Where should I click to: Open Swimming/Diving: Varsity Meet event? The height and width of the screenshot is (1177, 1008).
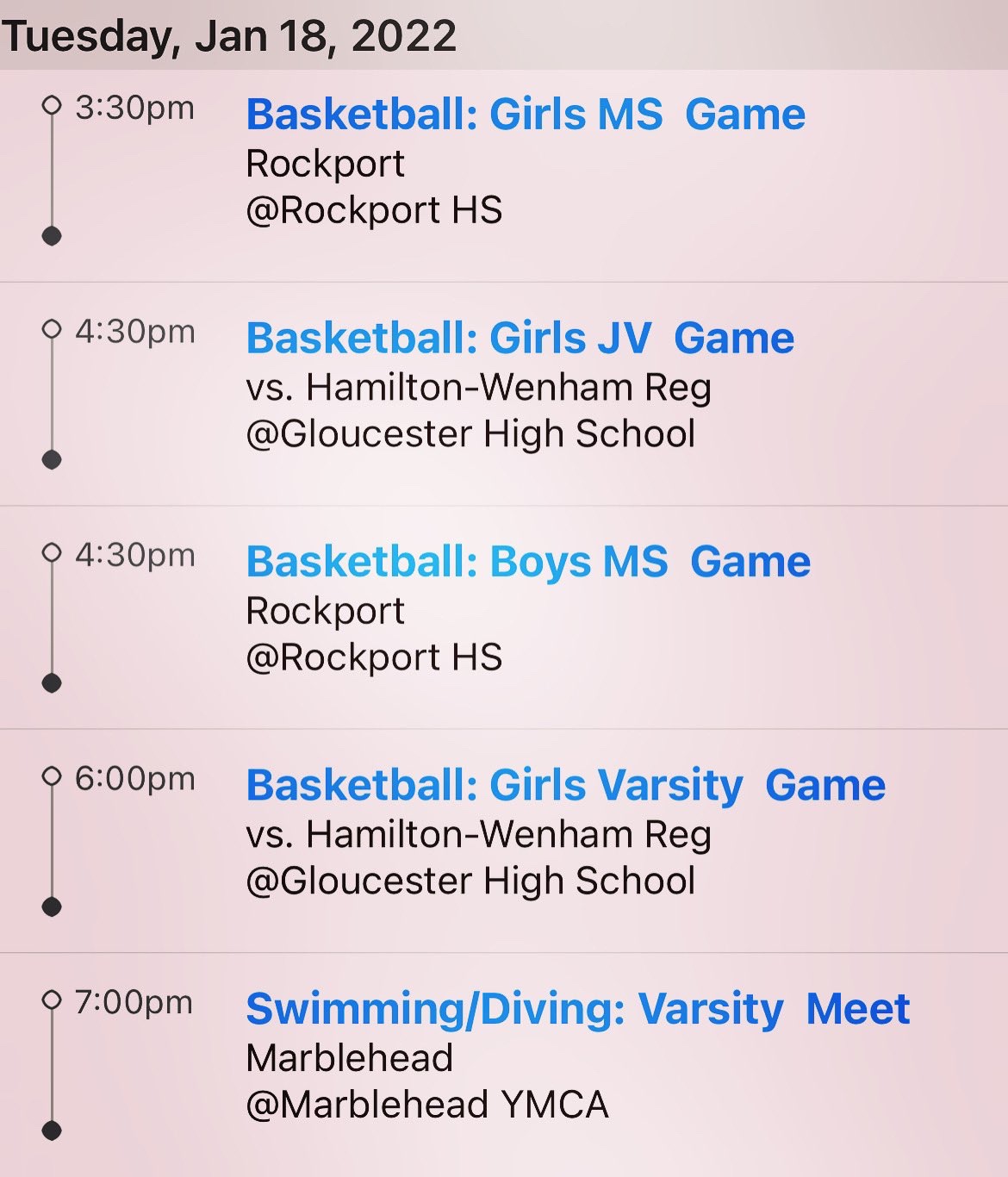coord(577,1009)
